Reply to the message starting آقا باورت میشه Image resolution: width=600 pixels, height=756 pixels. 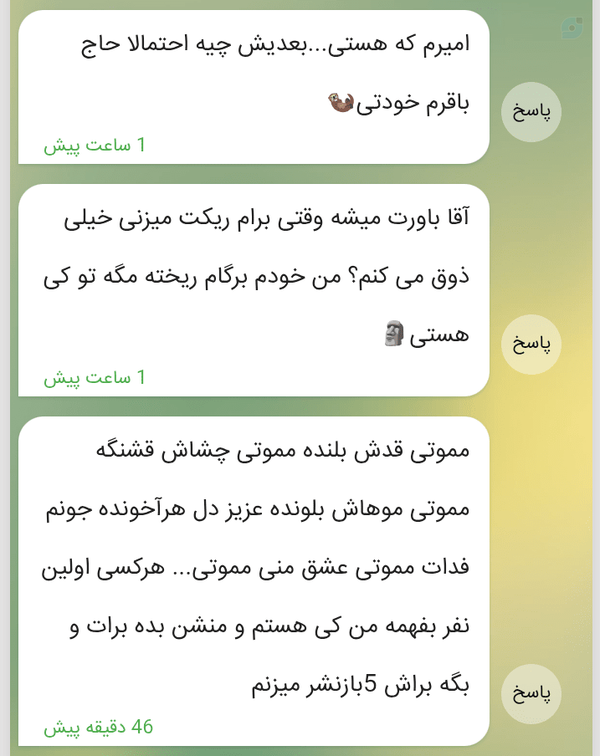pyautogui.click(x=531, y=344)
